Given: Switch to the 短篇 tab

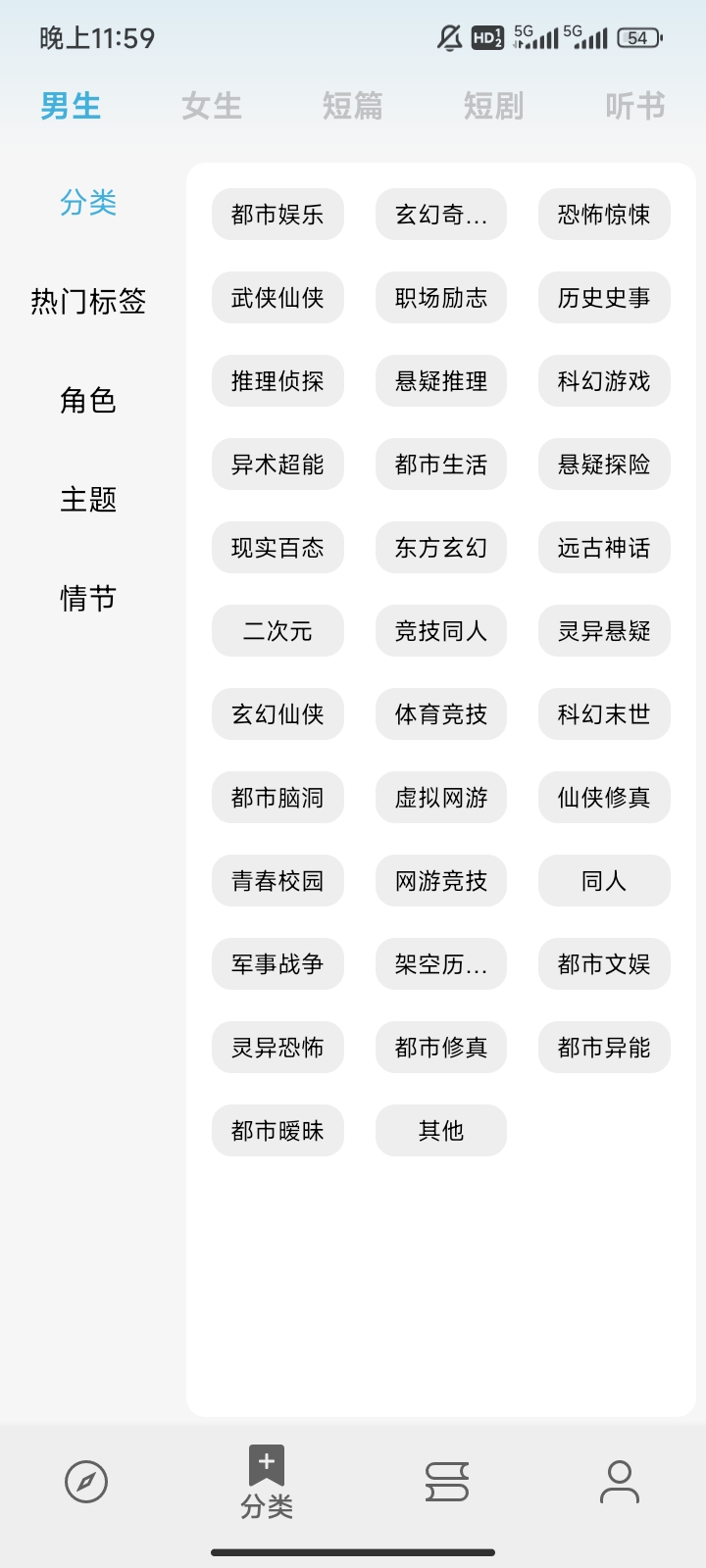Looking at the screenshot, I should click(x=352, y=106).
